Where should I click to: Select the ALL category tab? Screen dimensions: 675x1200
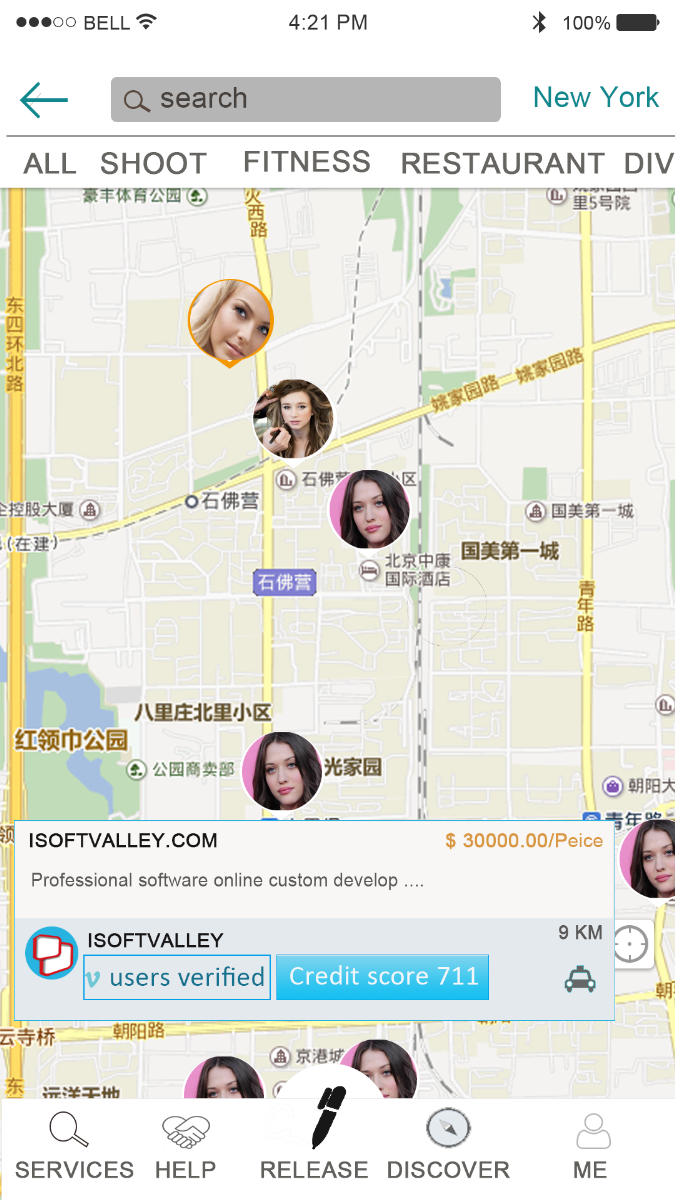tap(50, 163)
